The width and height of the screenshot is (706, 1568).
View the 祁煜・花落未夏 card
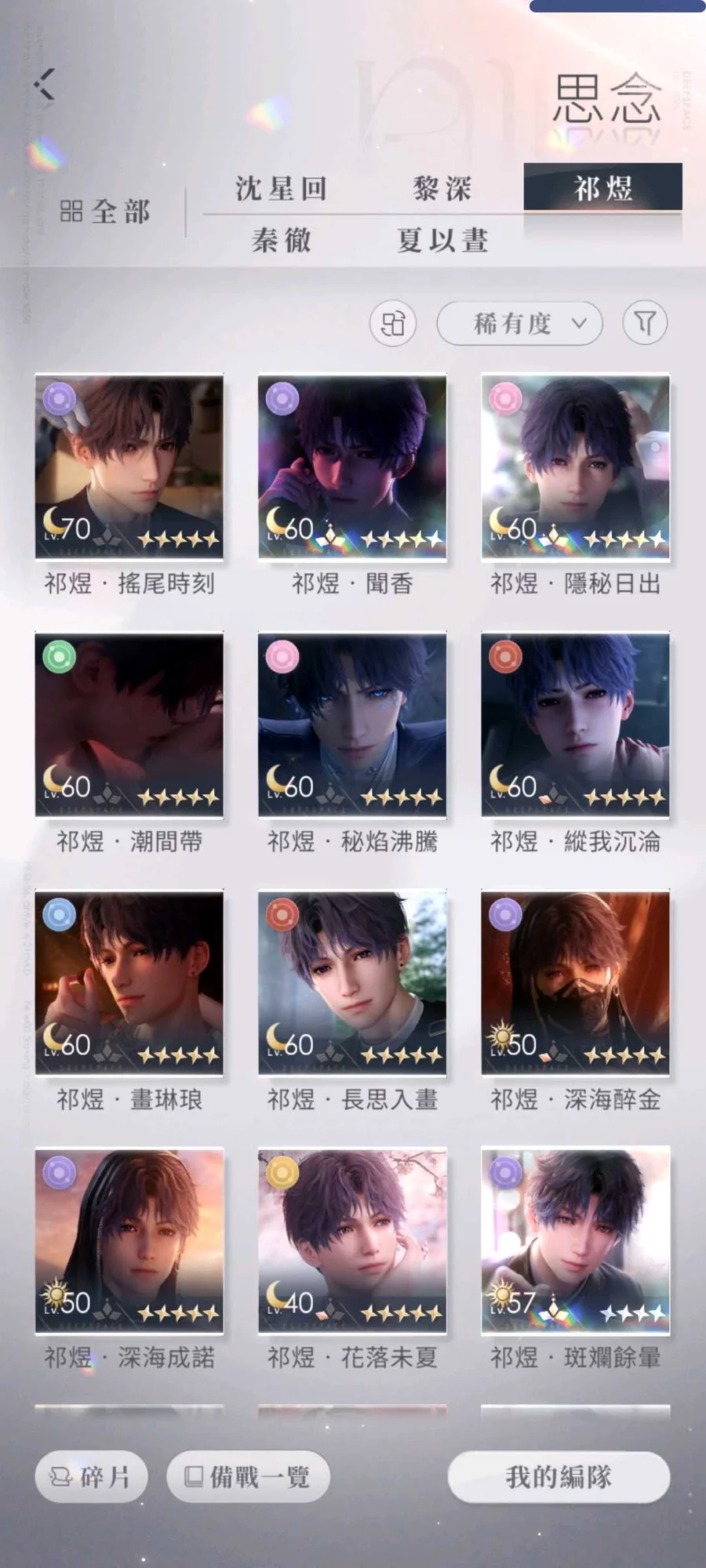click(x=352, y=1241)
